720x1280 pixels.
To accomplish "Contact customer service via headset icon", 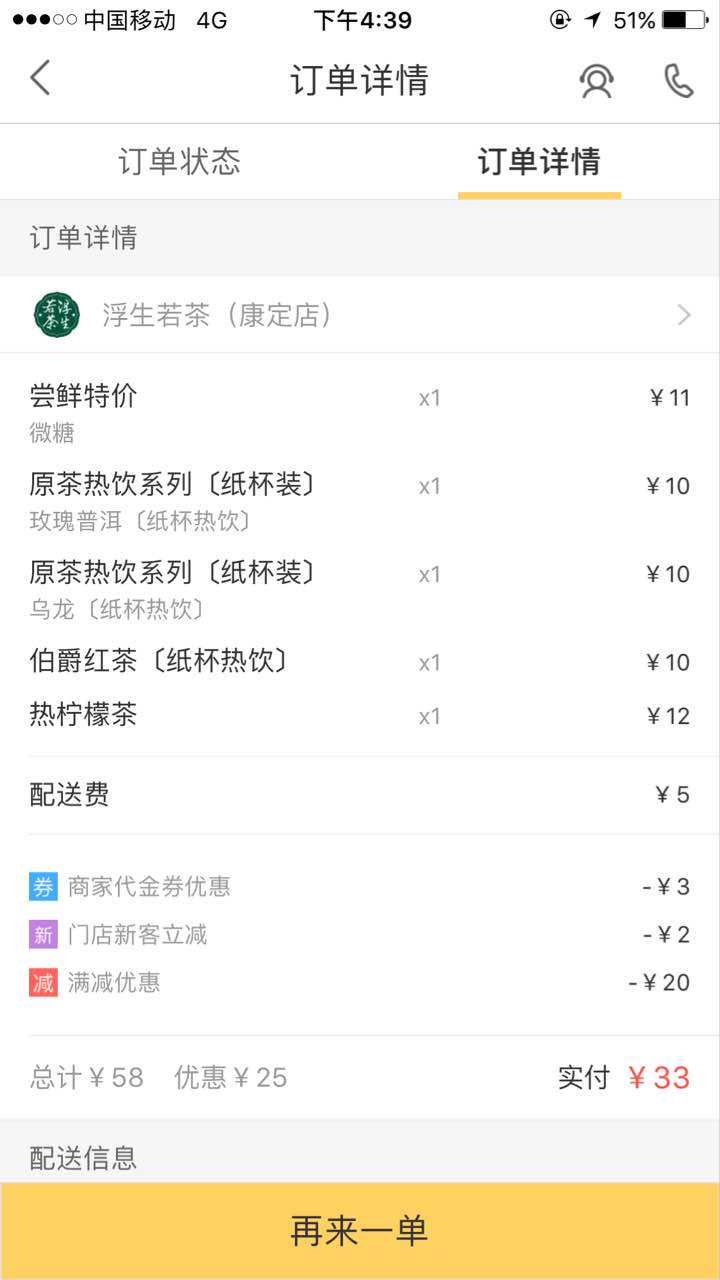I will tap(597, 81).
